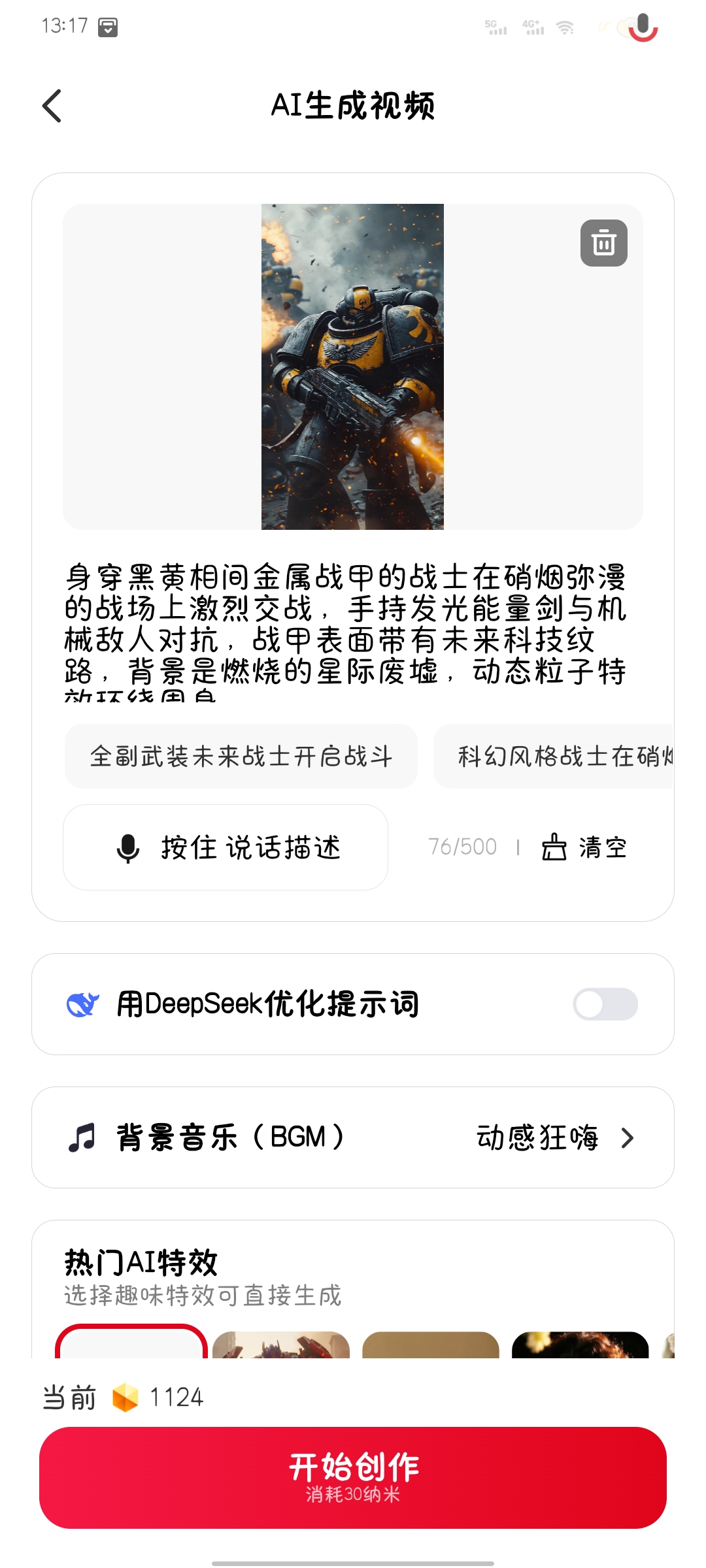Screen dimensions: 706x1568
Task: Tap the Wi-Fi icon in status bar
Action: tap(563, 27)
